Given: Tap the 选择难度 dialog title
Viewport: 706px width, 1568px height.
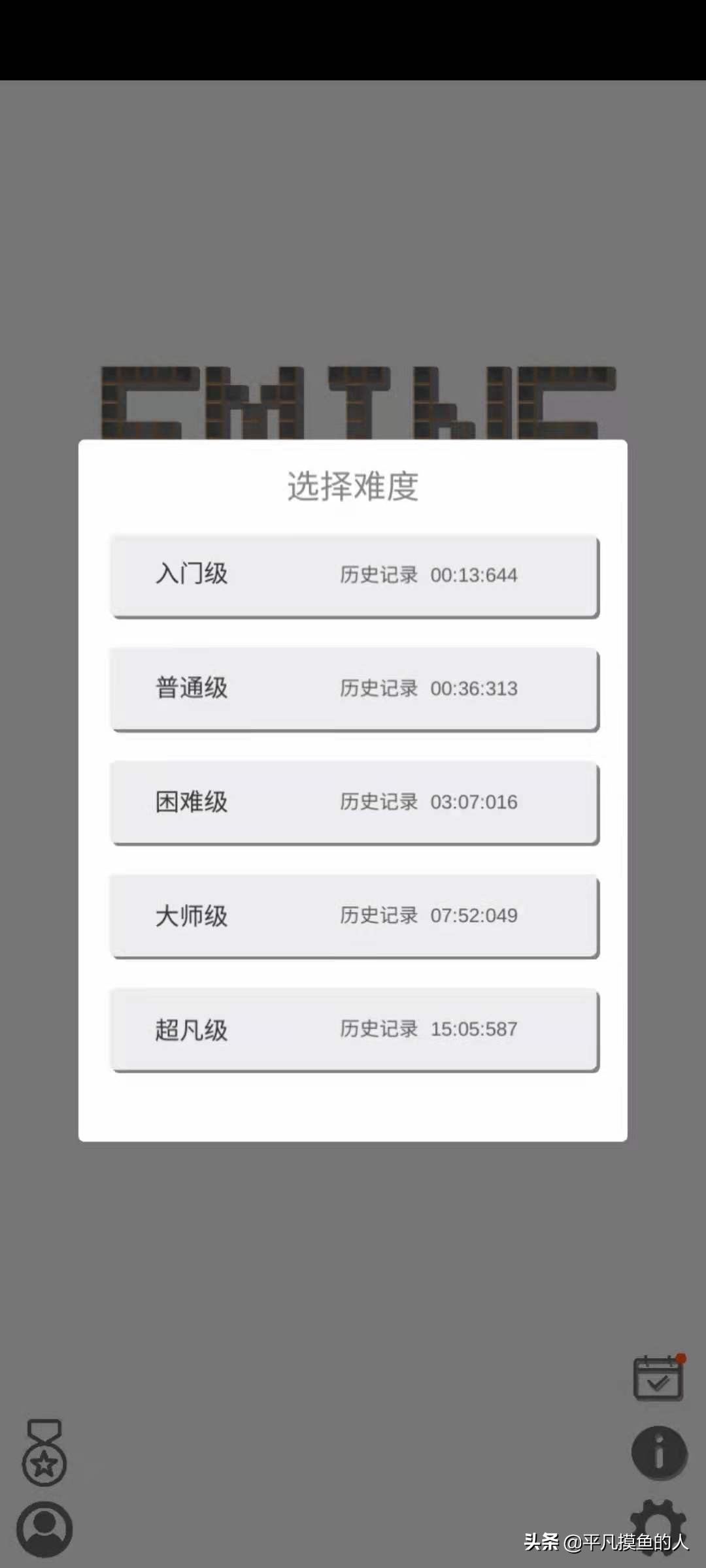Looking at the screenshot, I should click(353, 485).
